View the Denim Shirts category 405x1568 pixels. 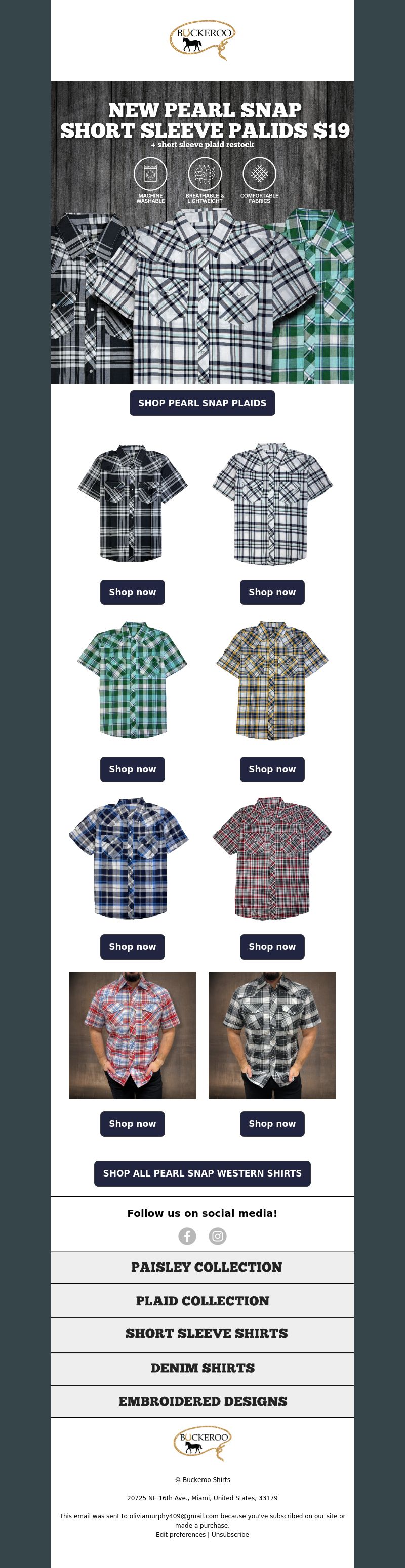(x=202, y=1368)
